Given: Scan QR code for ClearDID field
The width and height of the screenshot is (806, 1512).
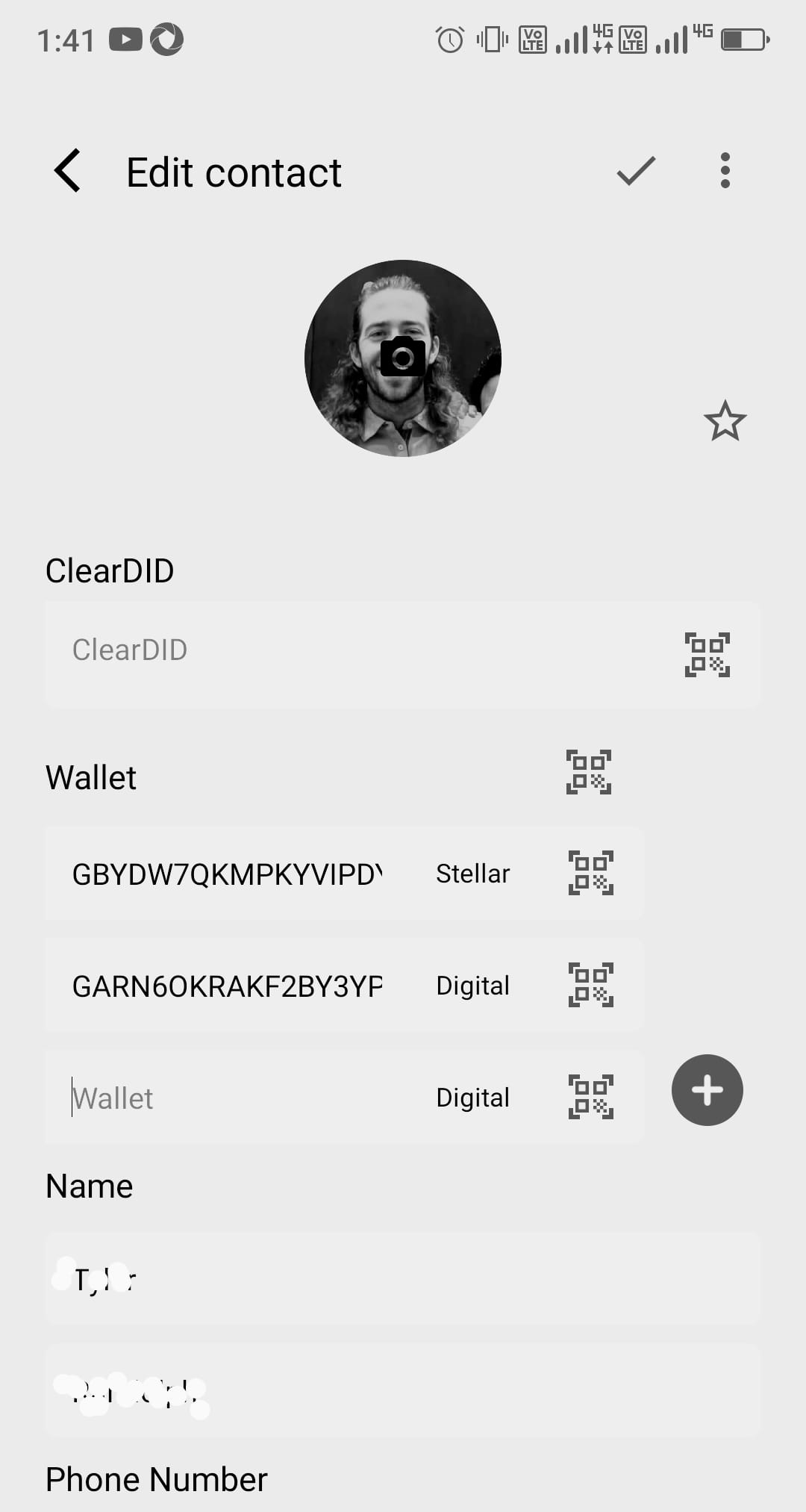Looking at the screenshot, I should [707, 654].
